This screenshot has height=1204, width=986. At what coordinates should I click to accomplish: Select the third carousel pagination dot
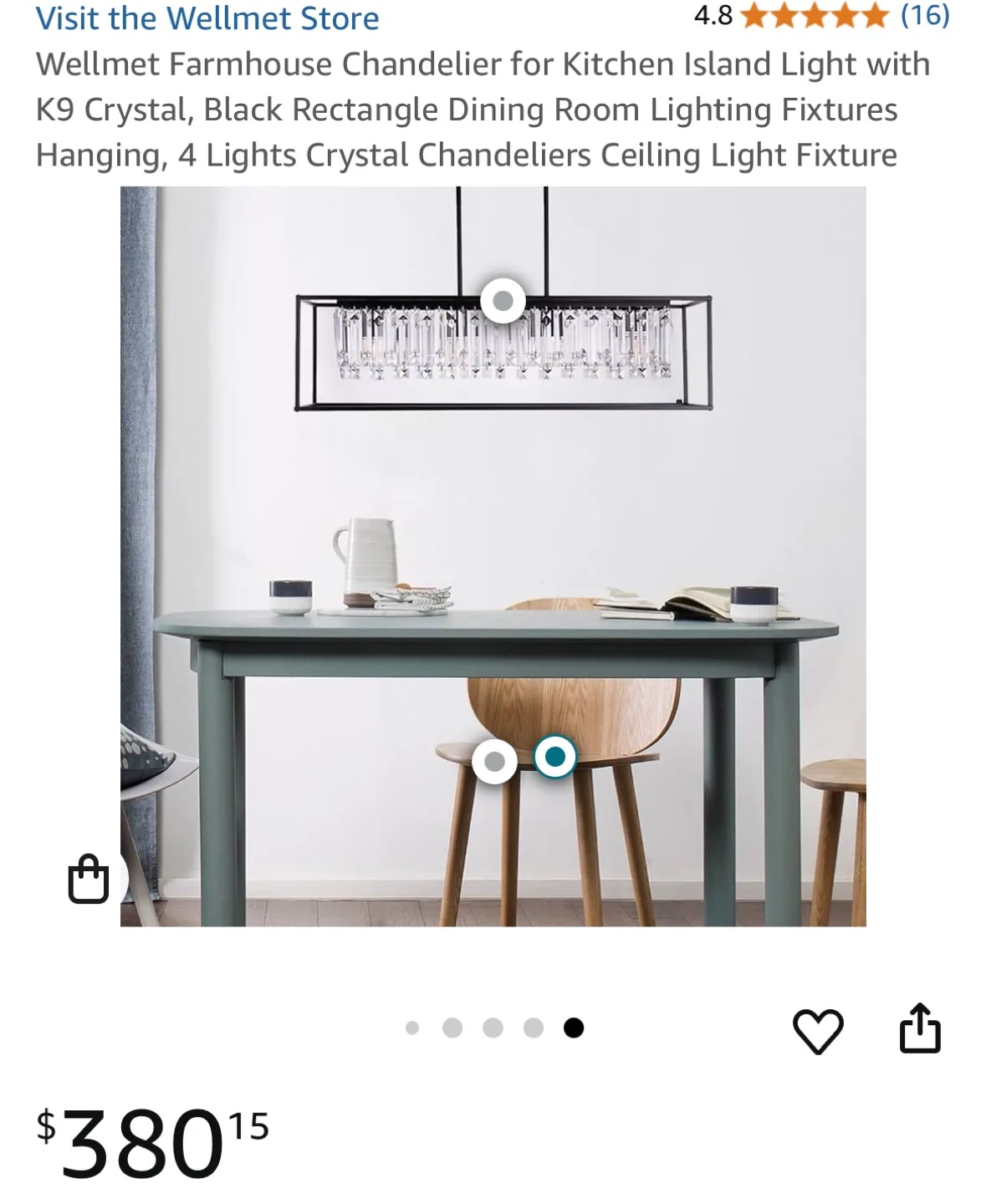point(493,1028)
